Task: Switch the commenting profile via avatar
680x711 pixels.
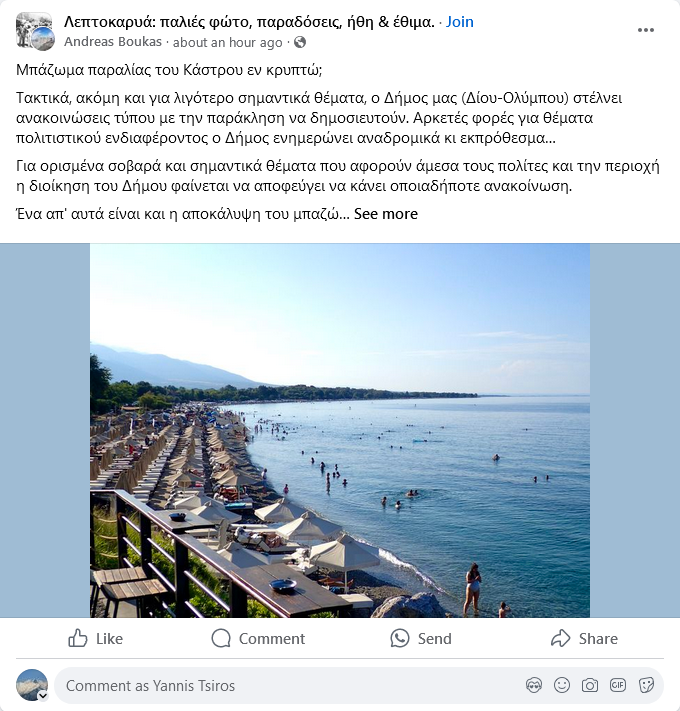Action: (32, 686)
